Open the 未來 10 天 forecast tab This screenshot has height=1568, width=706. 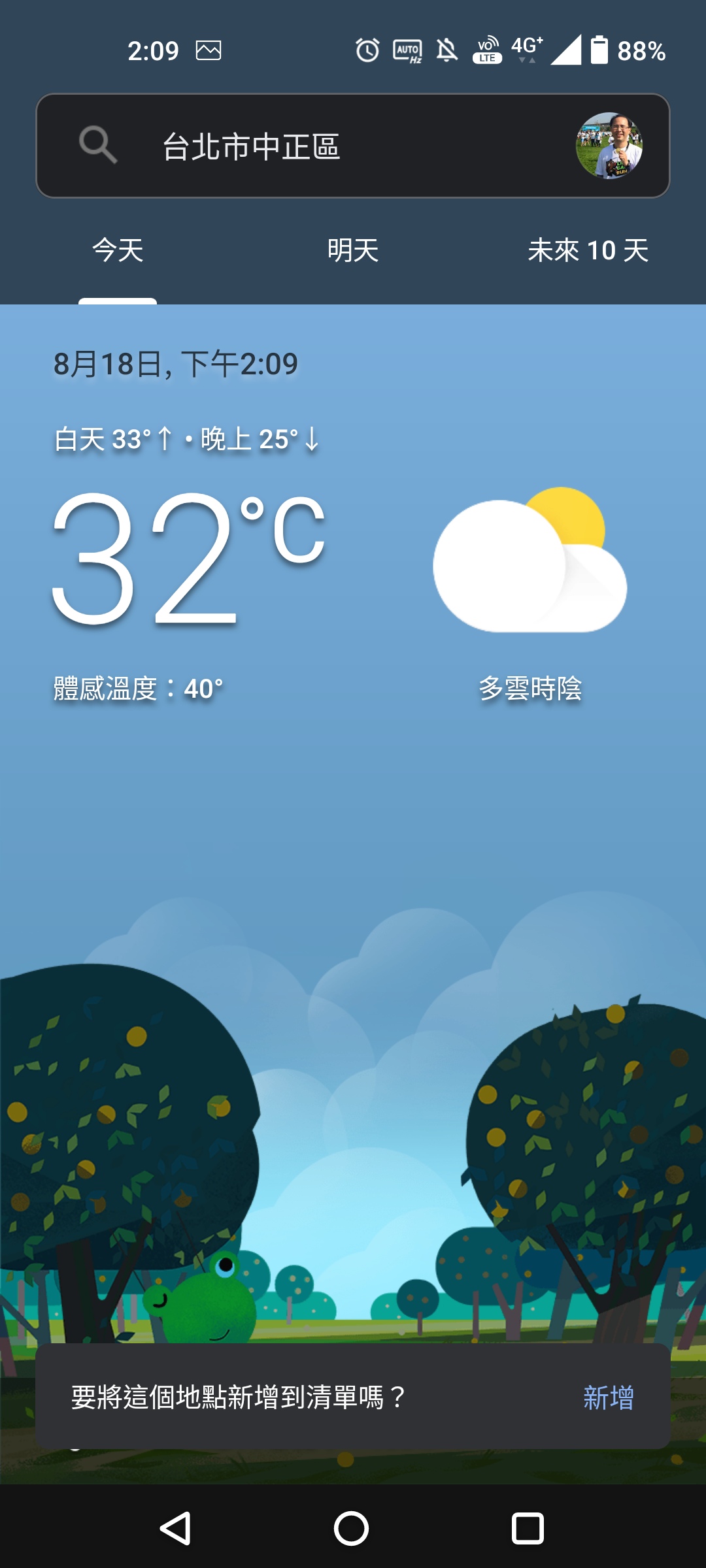(588, 251)
